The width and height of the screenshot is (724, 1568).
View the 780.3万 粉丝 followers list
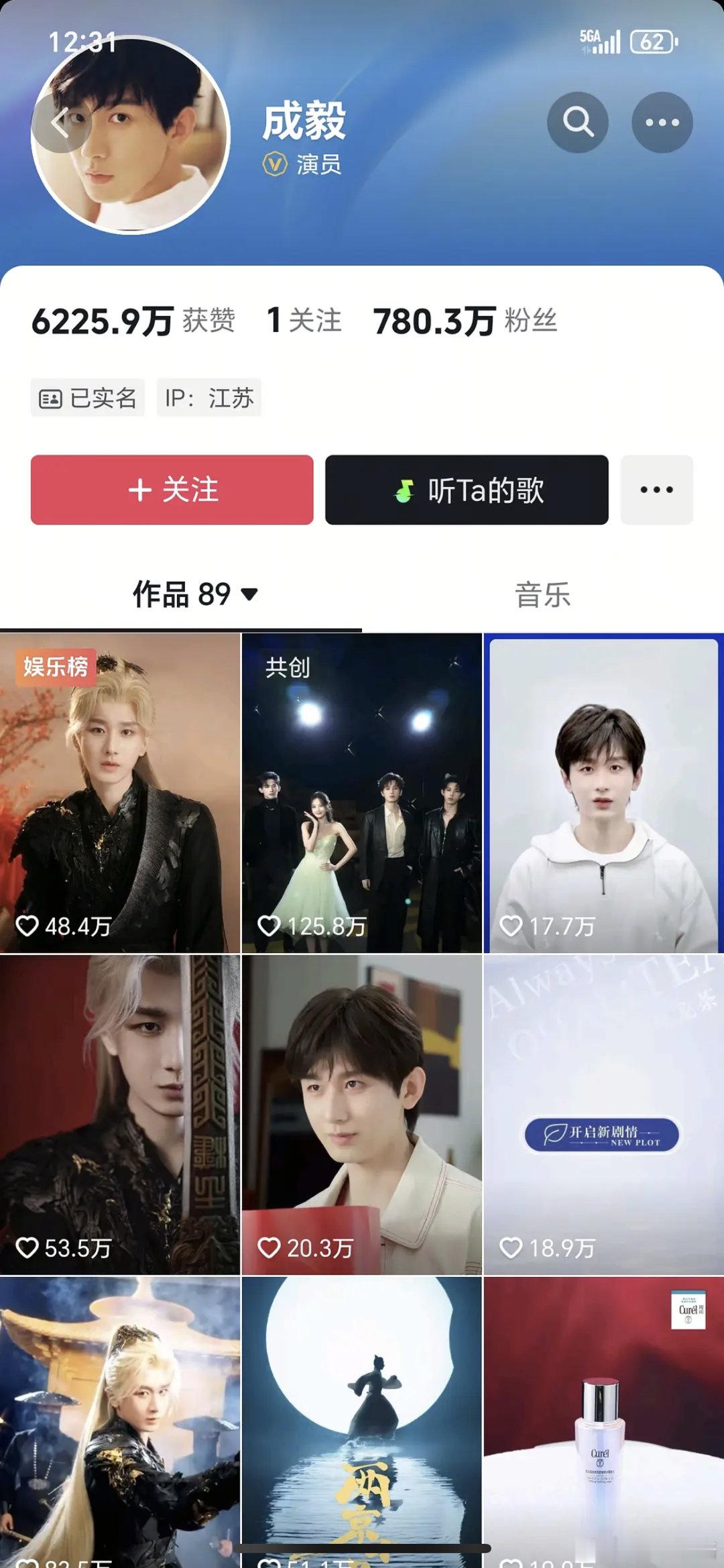pyautogui.click(x=465, y=321)
